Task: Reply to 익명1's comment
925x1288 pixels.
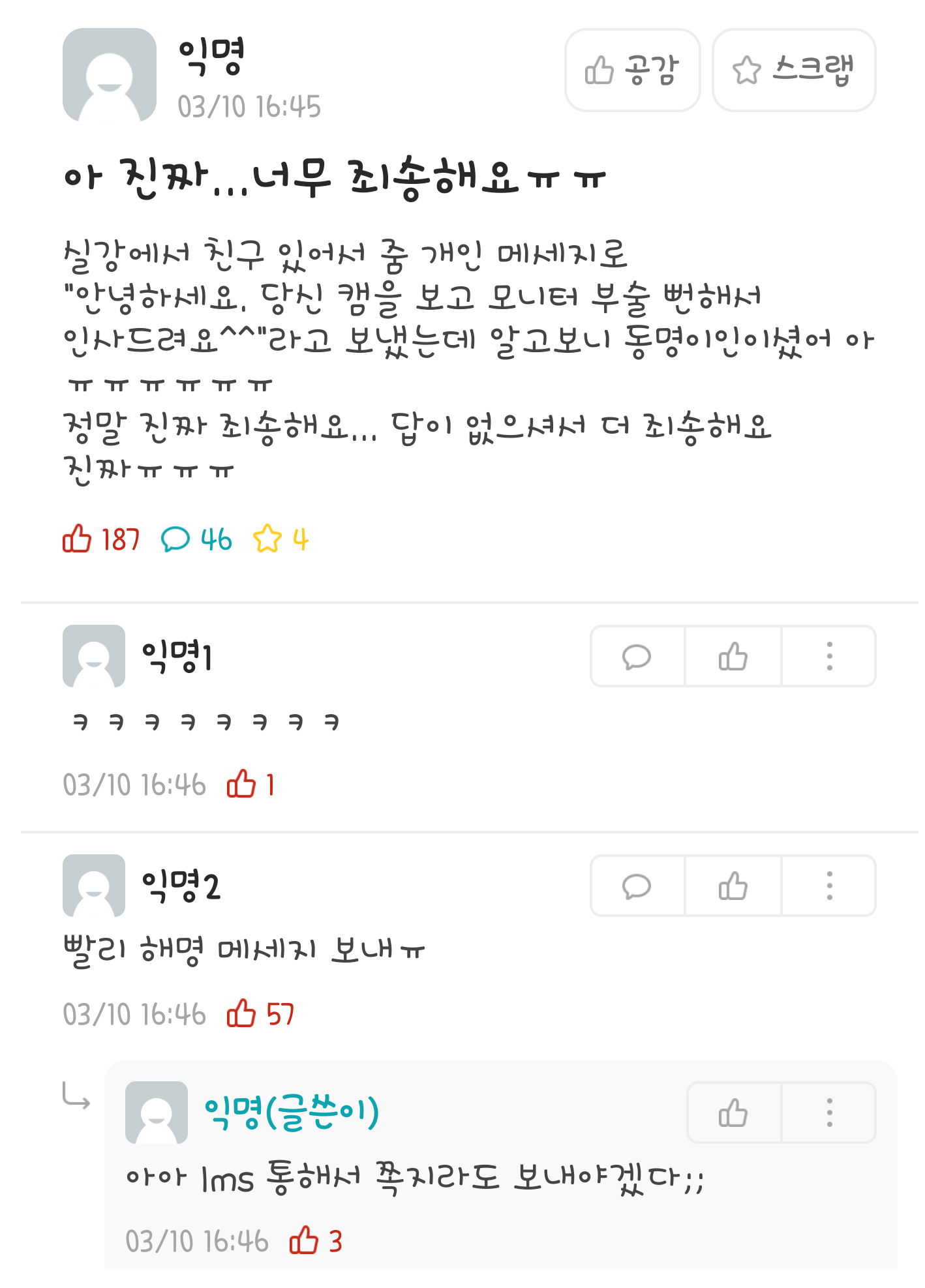Action: click(x=637, y=656)
